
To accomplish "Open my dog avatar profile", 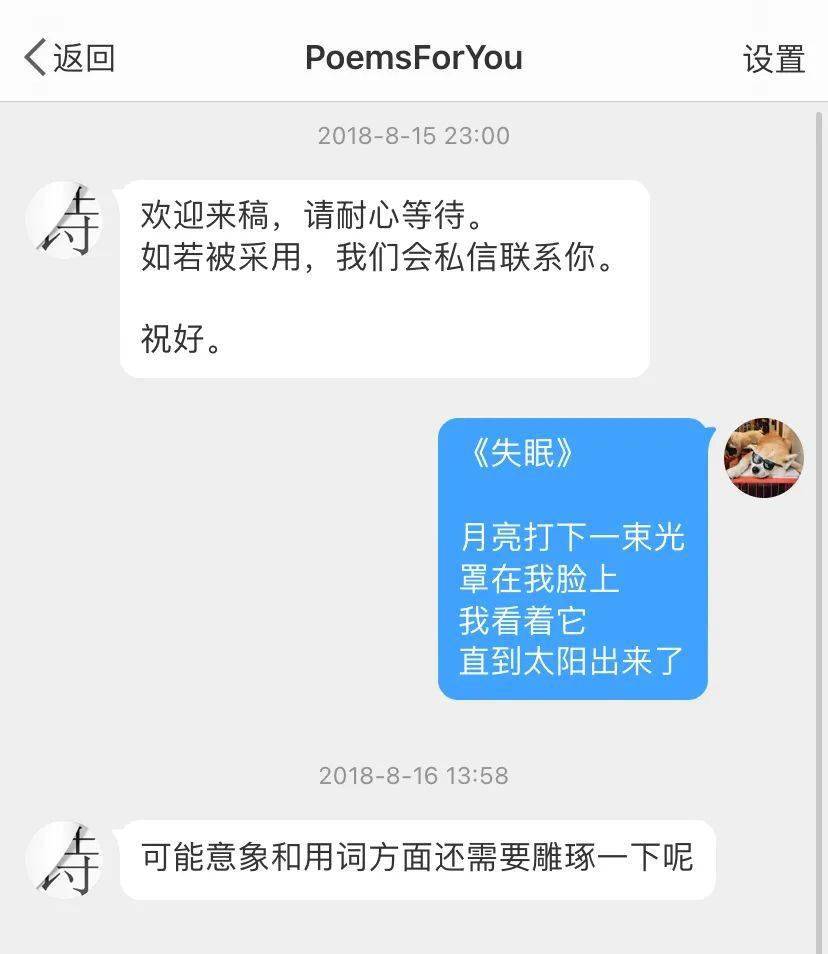I will [763, 458].
